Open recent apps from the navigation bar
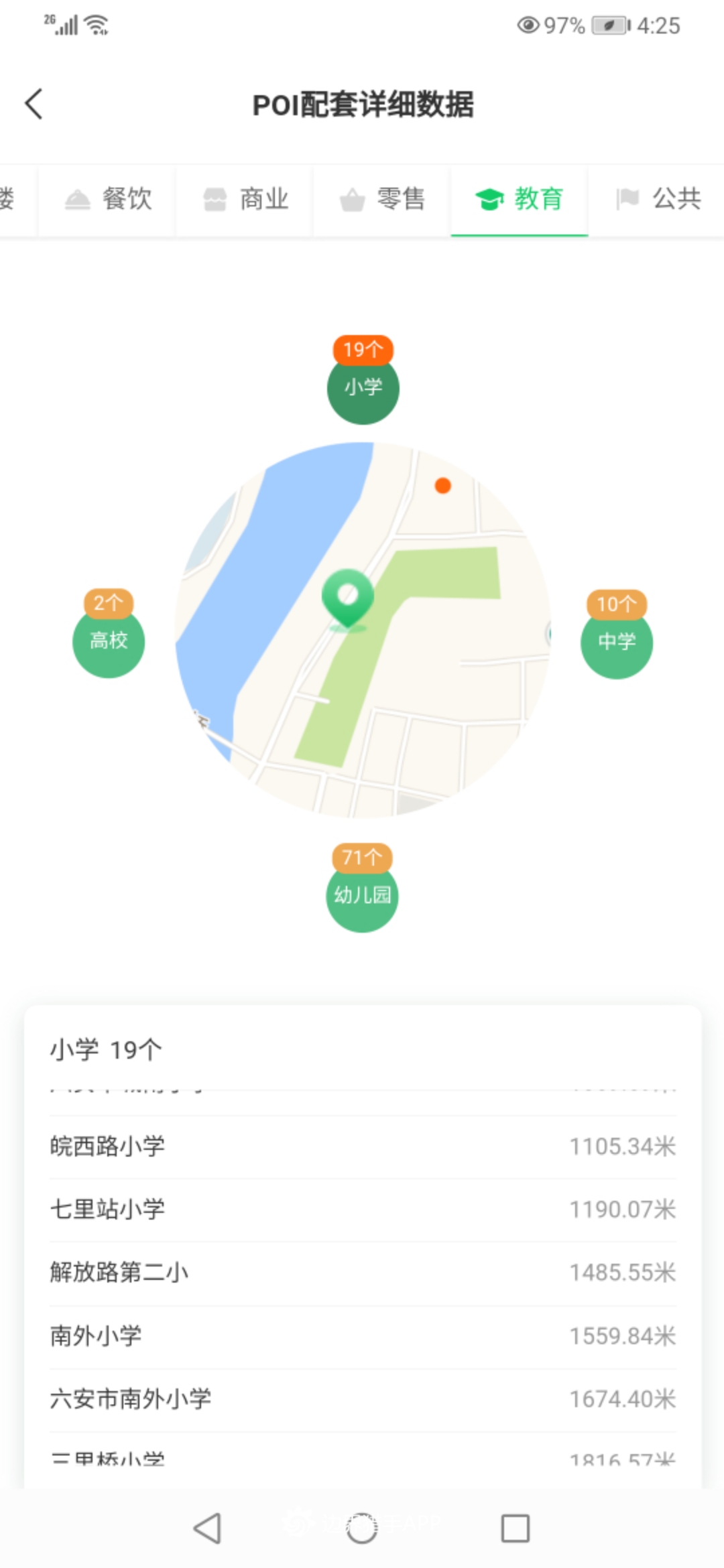The height and width of the screenshot is (1568, 724). (516, 1528)
